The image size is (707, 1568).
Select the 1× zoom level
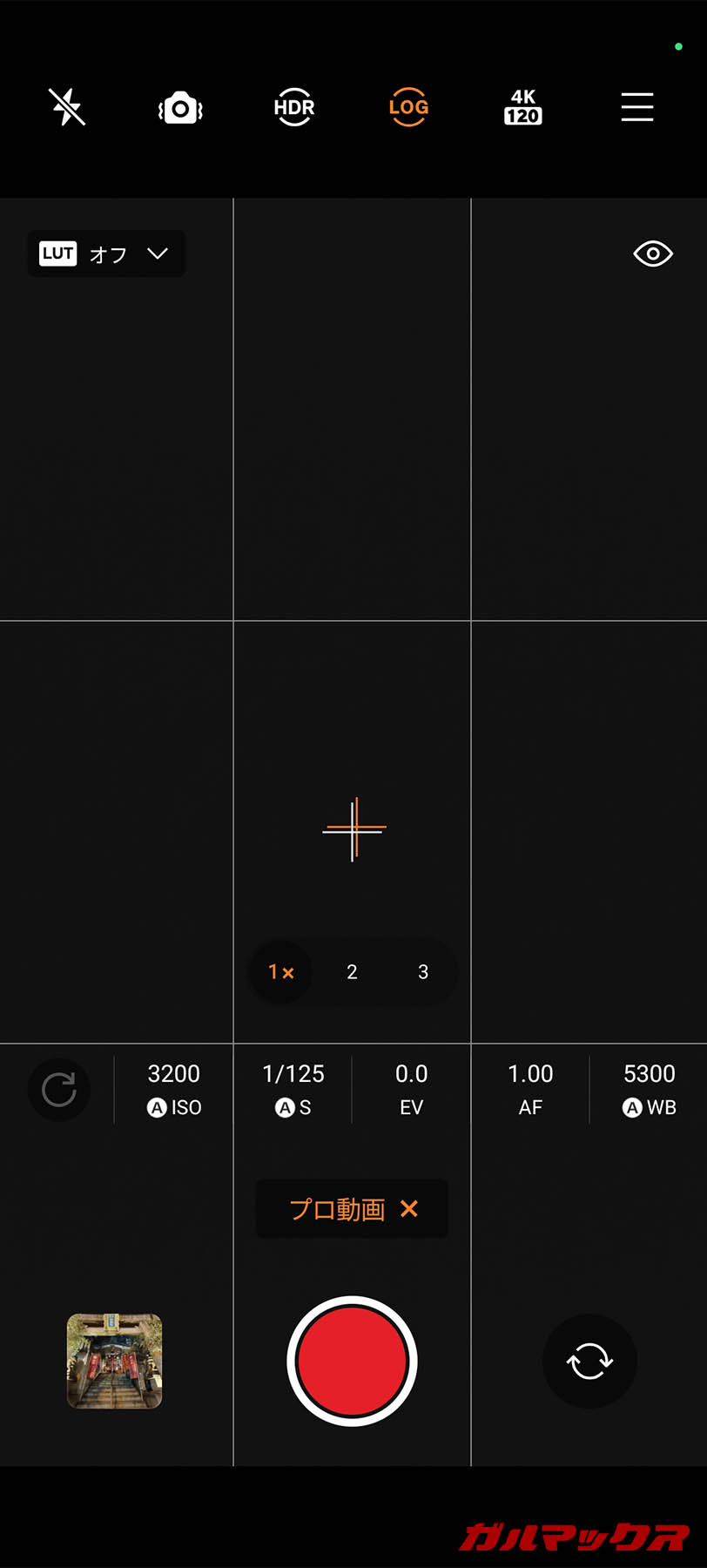tap(280, 972)
